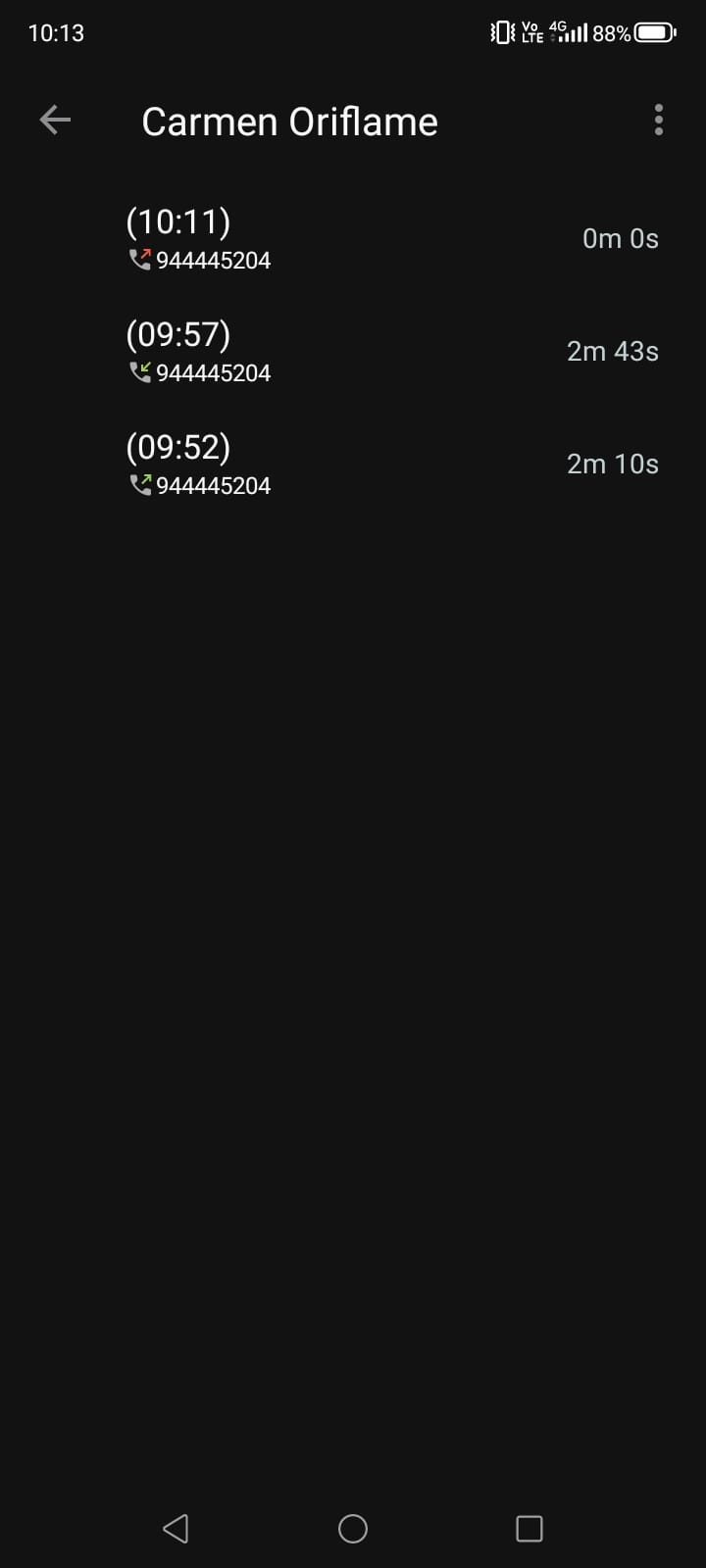Show recent apps

tap(529, 1528)
